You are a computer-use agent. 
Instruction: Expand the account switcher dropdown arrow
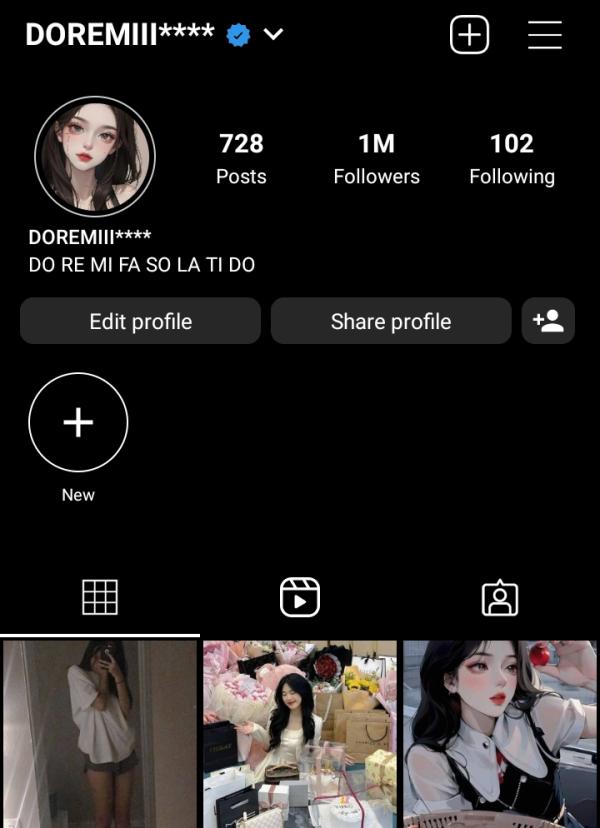click(273, 35)
